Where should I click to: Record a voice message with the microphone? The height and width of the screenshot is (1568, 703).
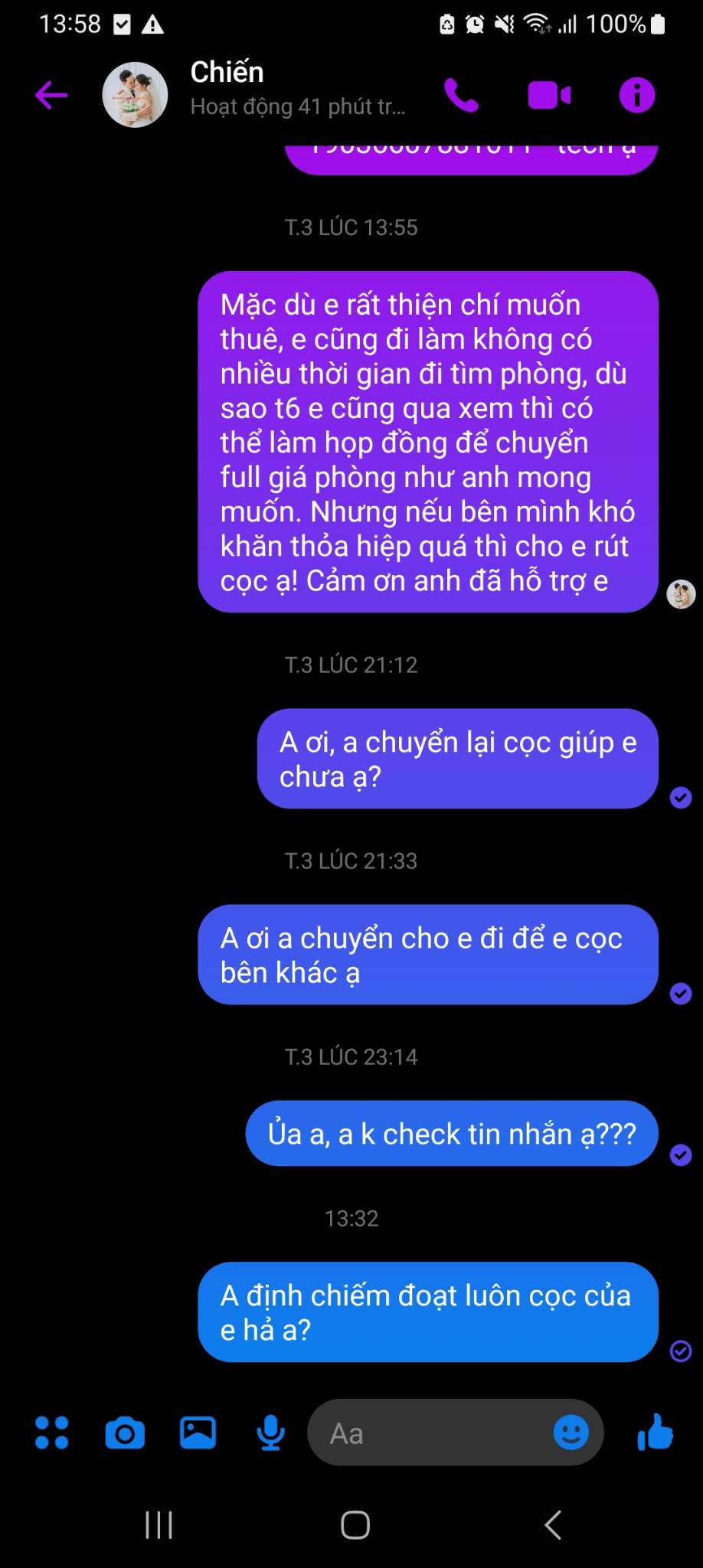click(270, 1432)
